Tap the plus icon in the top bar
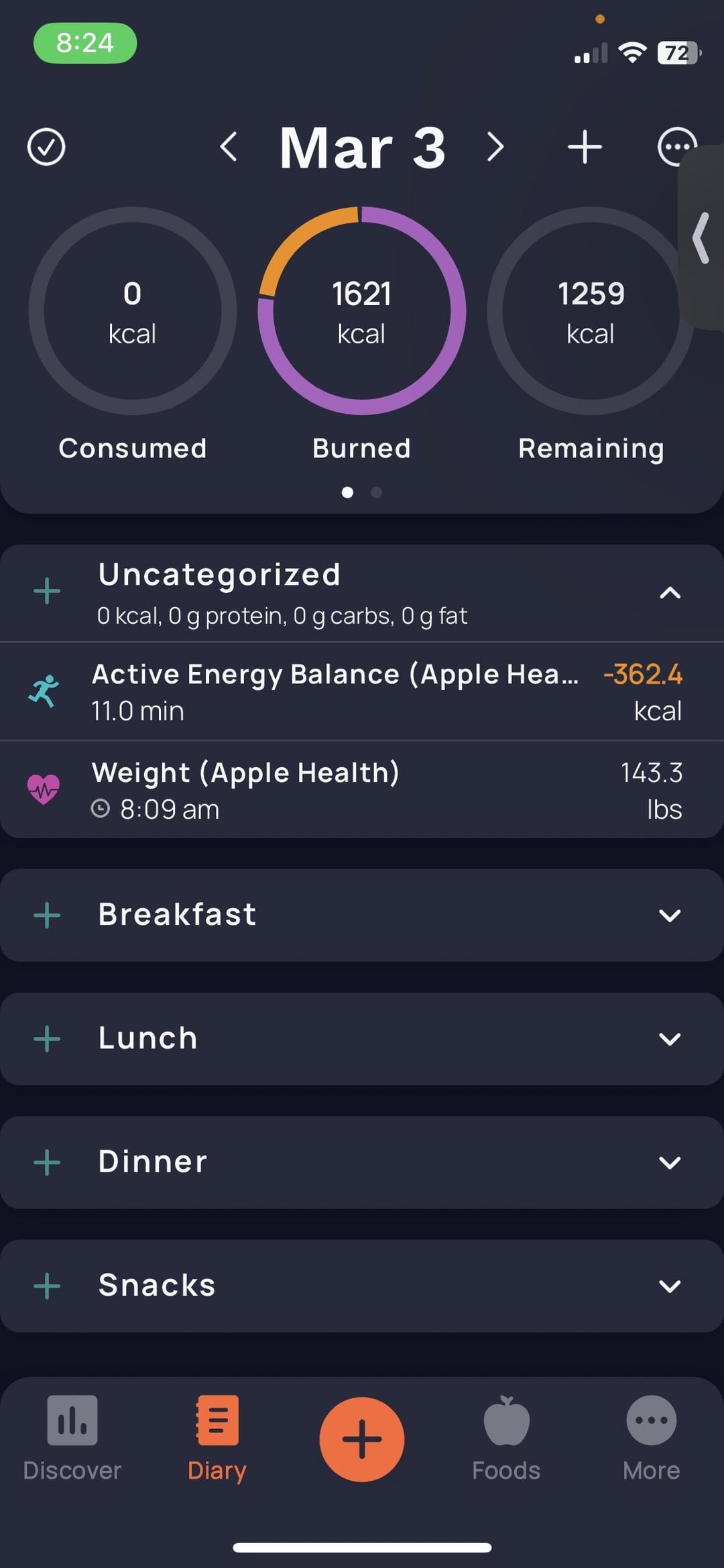This screenshot has height=1568, width=724. point(585,147)
